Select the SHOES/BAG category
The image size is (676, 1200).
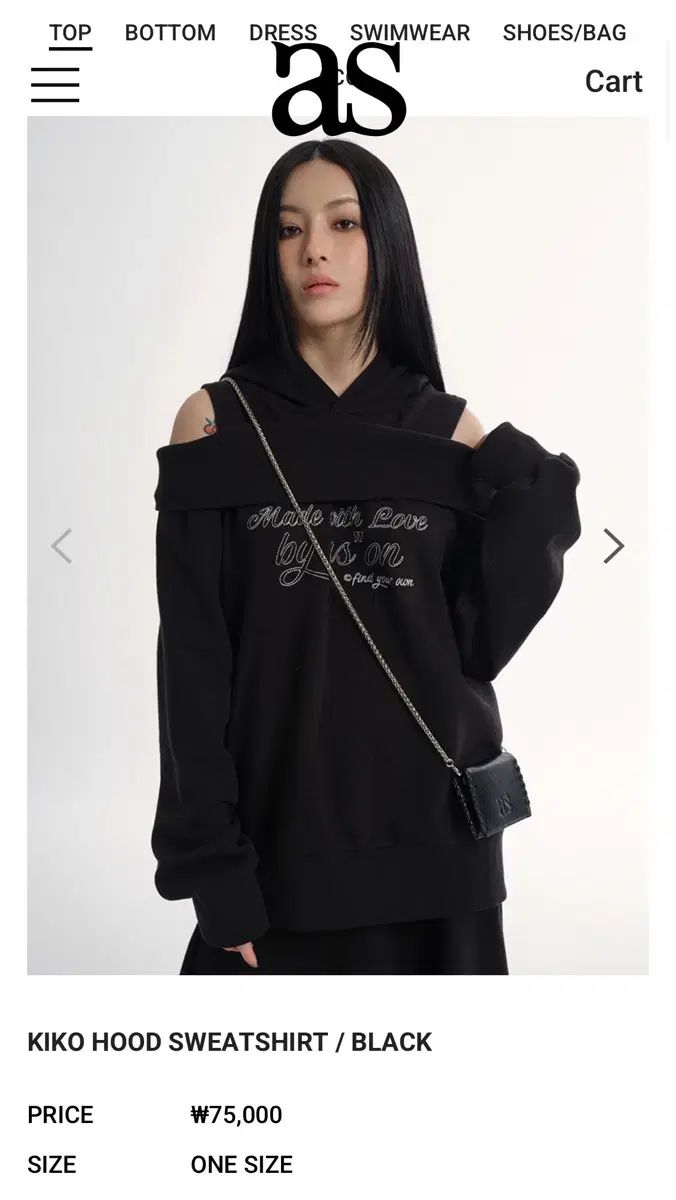[564, 32]
